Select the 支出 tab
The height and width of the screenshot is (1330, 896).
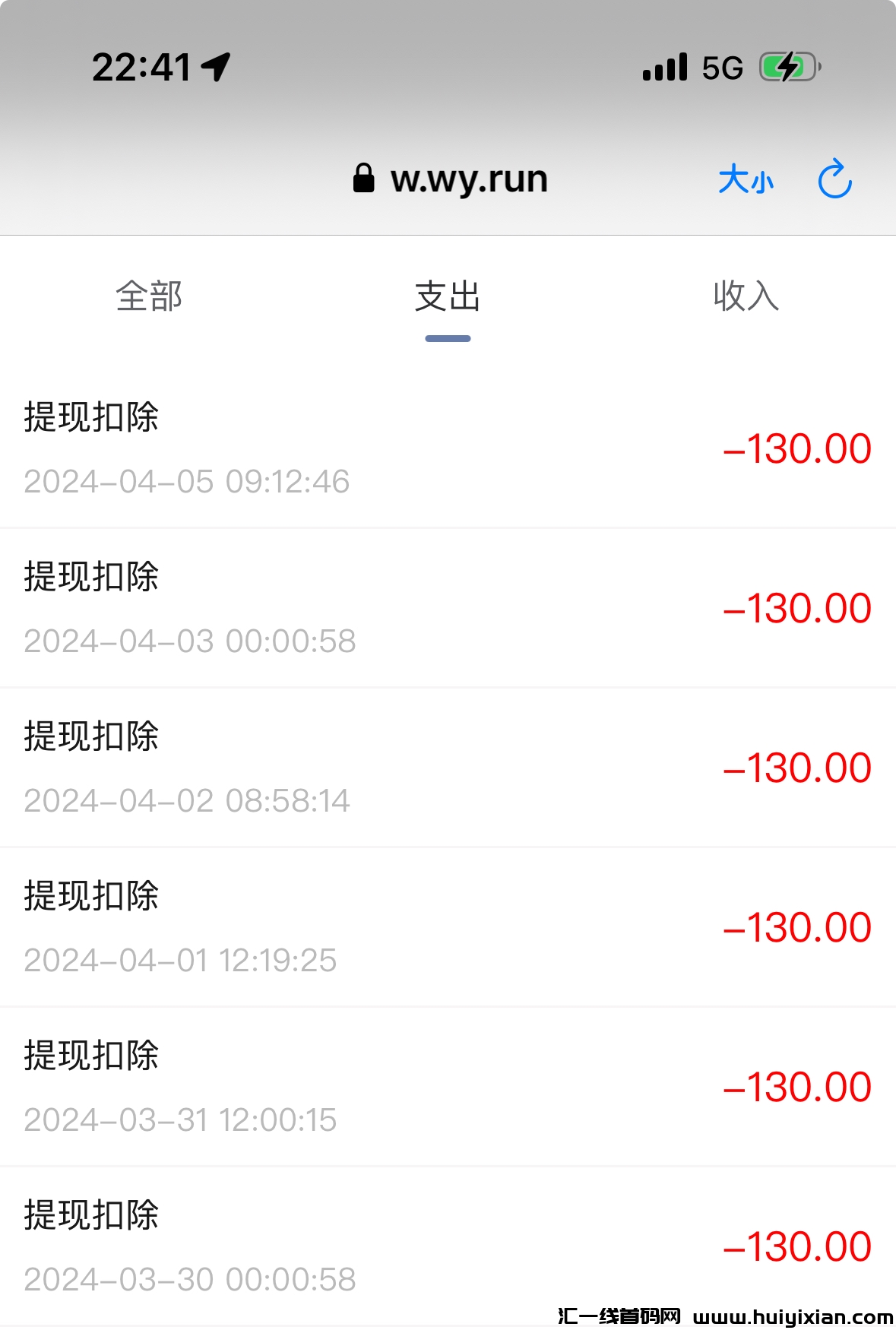click(448, 296)
